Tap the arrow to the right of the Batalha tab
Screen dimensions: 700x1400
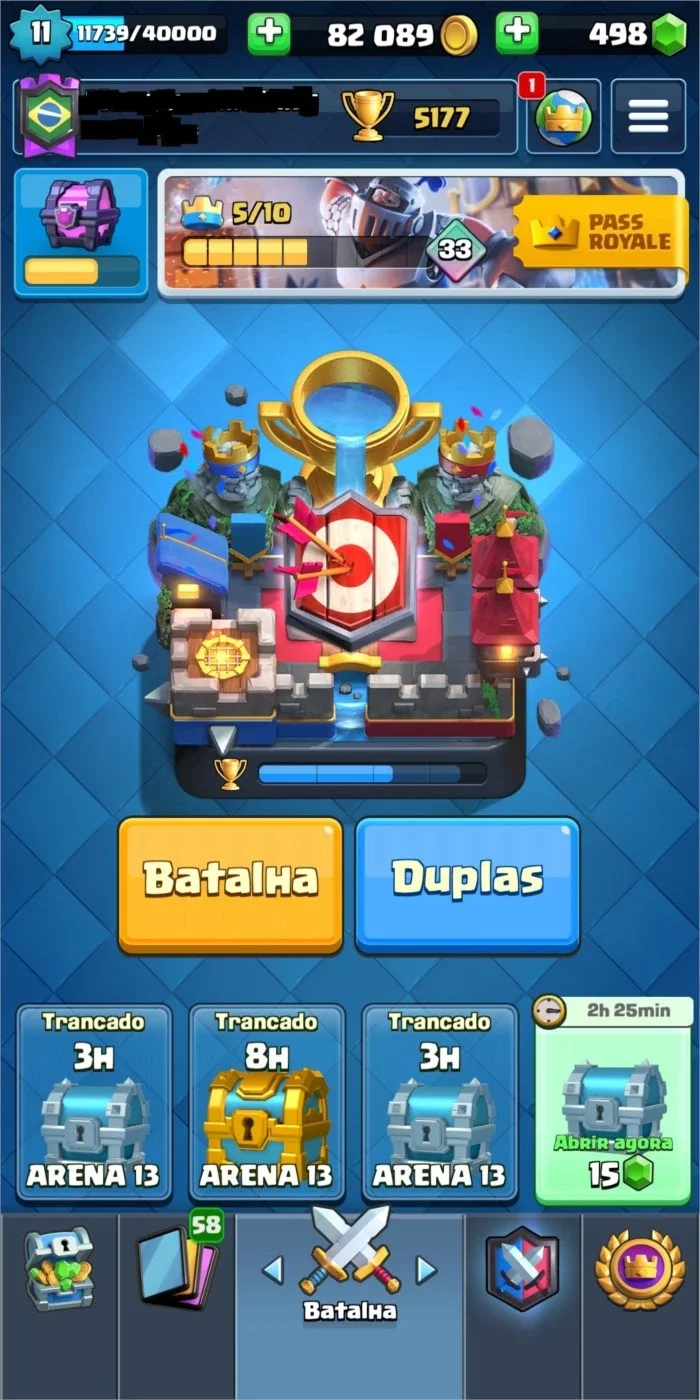tap(427, 1270)
